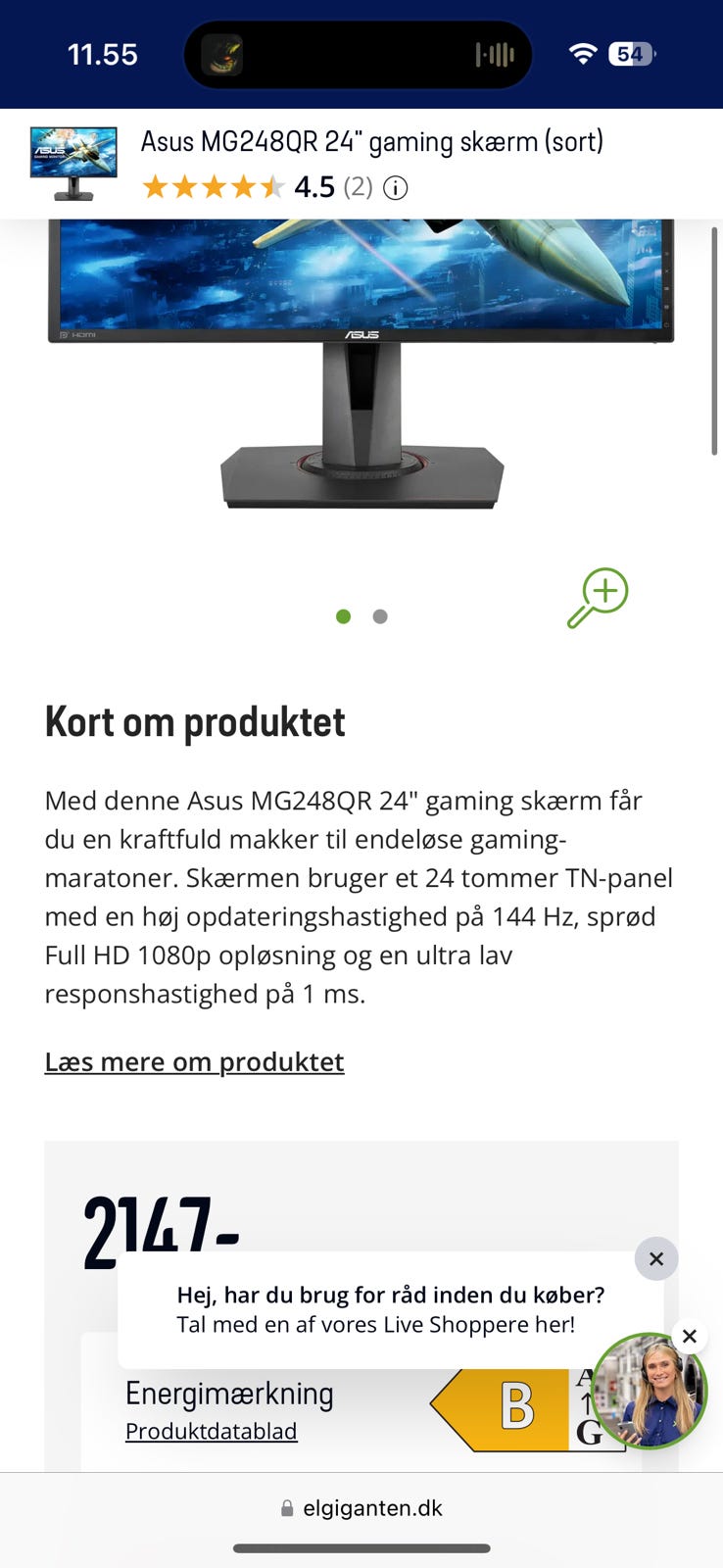The width and height of the screenshot is (723, 1568).
Task: Open the 'Læs mere om produktet' link
Action: 194,1061
